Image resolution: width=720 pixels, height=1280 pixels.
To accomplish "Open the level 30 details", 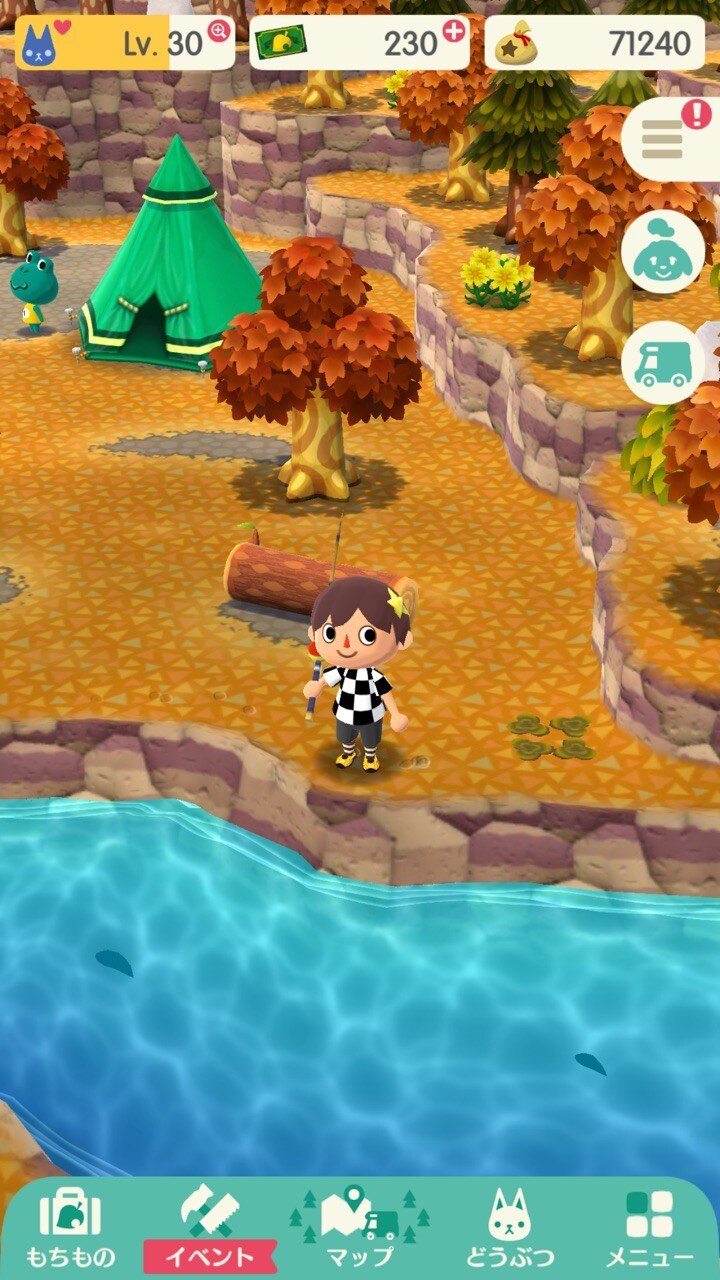I will pyautogui.click(x=125, y=42).
